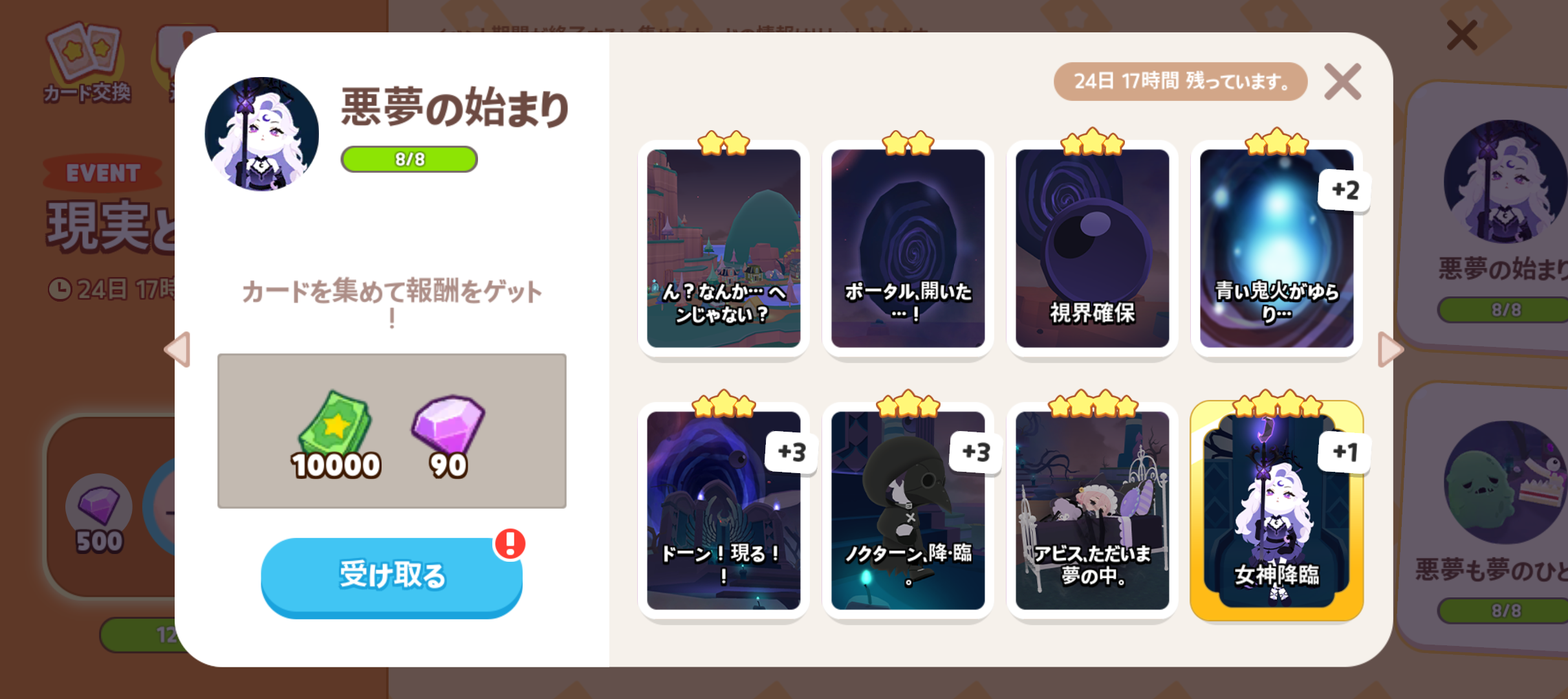Open the ん？なんか…ヘンじゃない？ card
Screen dimensions: 1568x699
coord(723,249)
